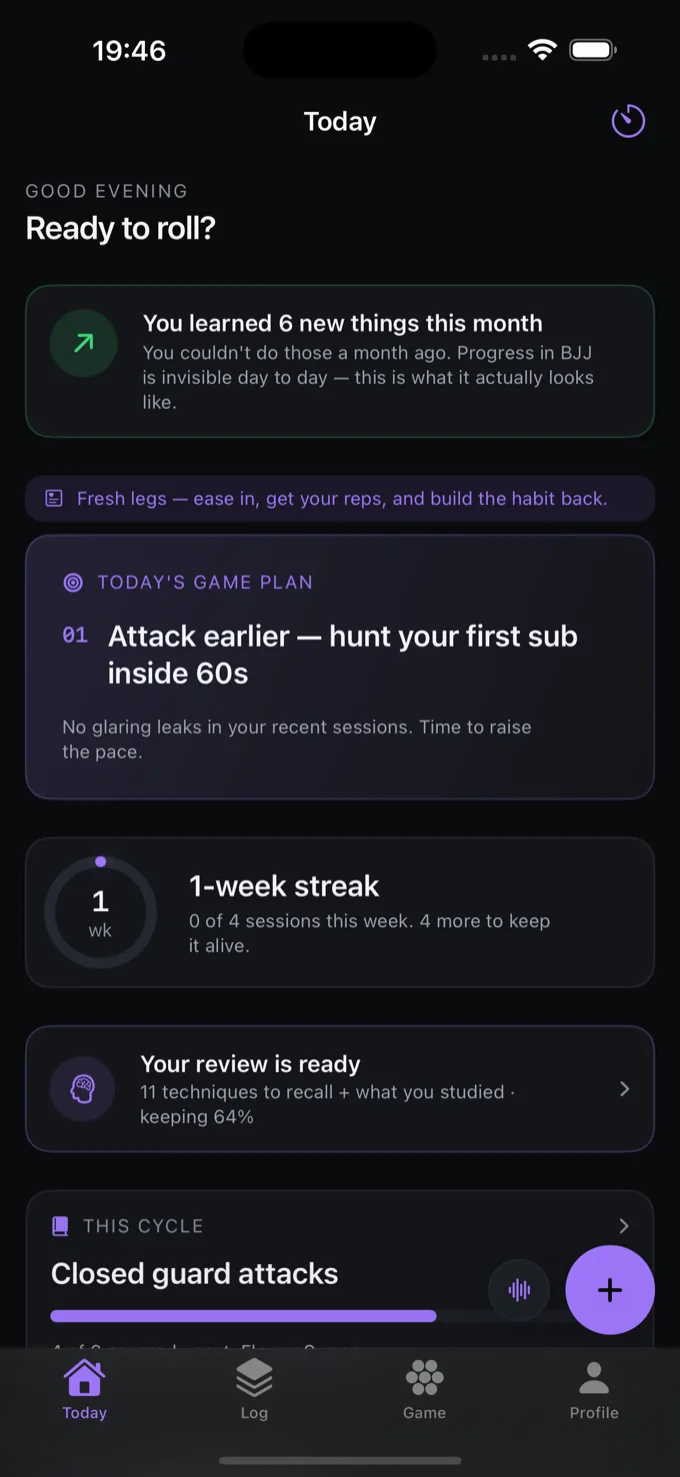Open the Your review is ready card
680x1477 pixels.
point(340,1089)
